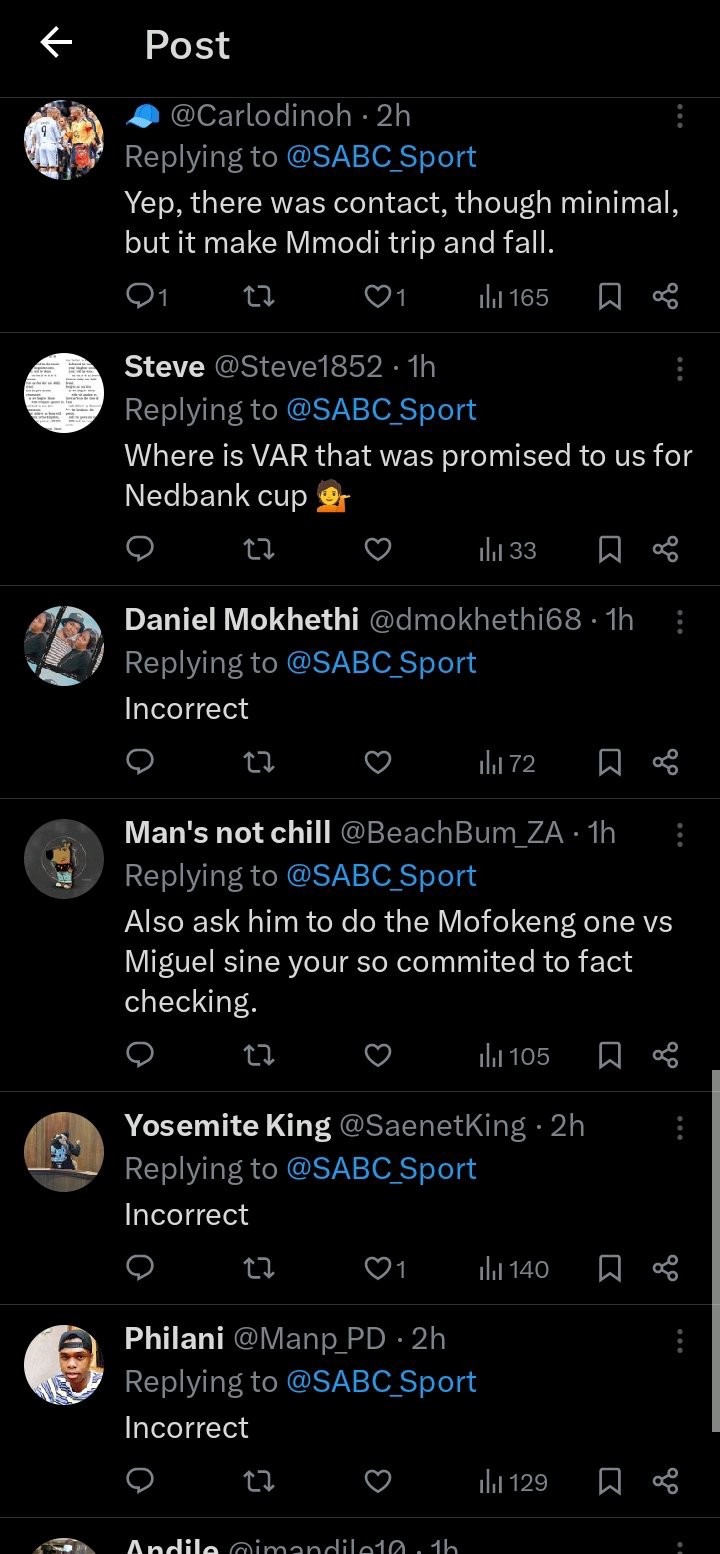
Task: Bookmark Yosemite King's reply
Action: click(x=610, y=1270)
